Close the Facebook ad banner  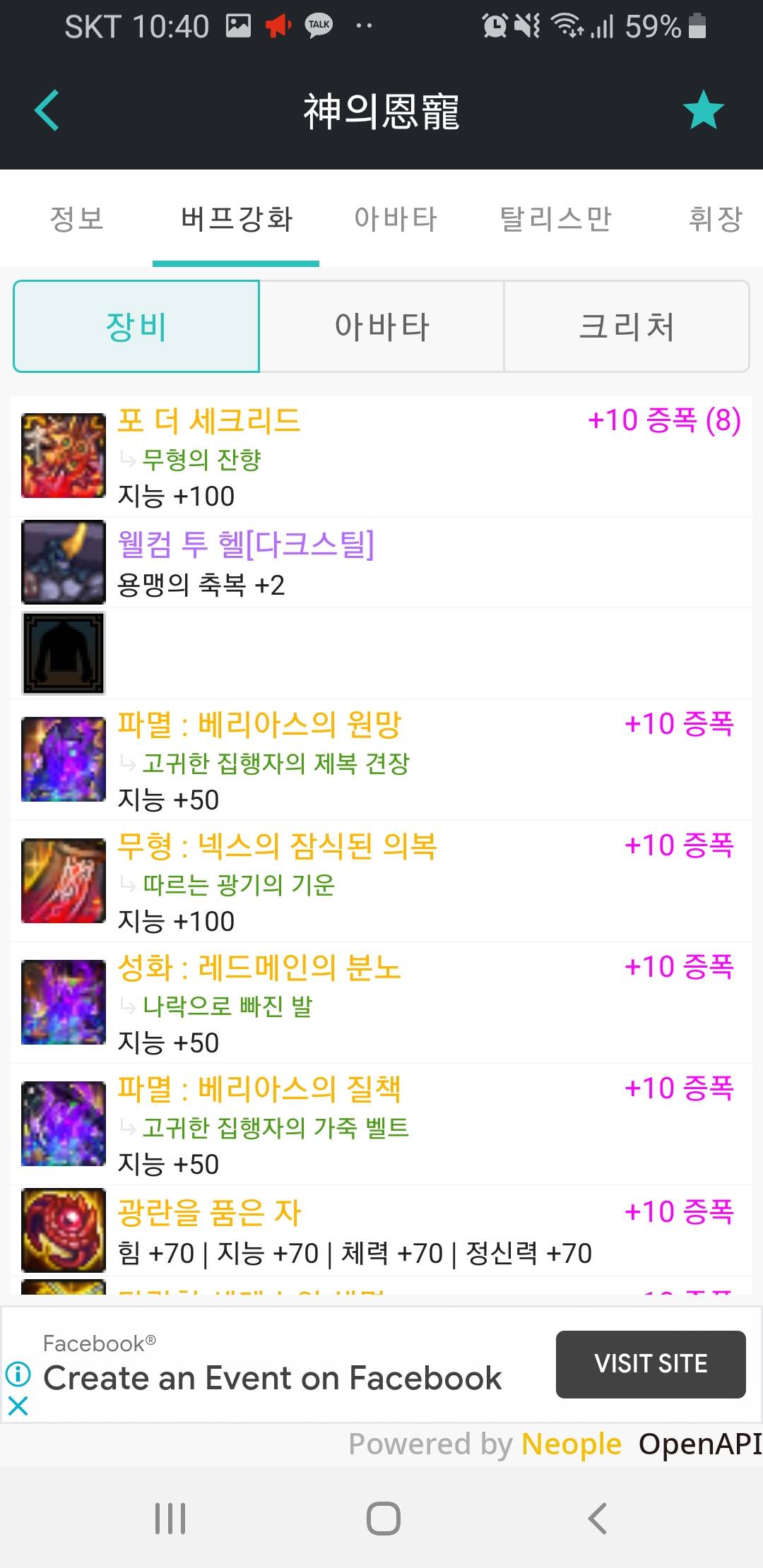click(18, 1406)
